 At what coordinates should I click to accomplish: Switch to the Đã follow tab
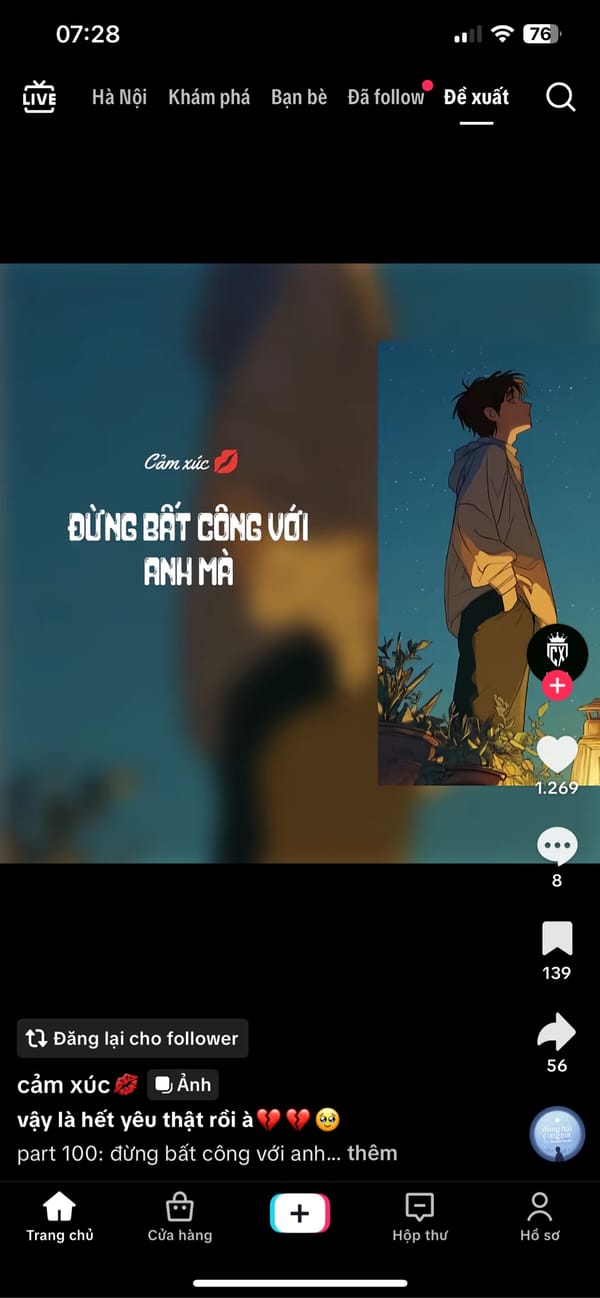coord(386,97)
